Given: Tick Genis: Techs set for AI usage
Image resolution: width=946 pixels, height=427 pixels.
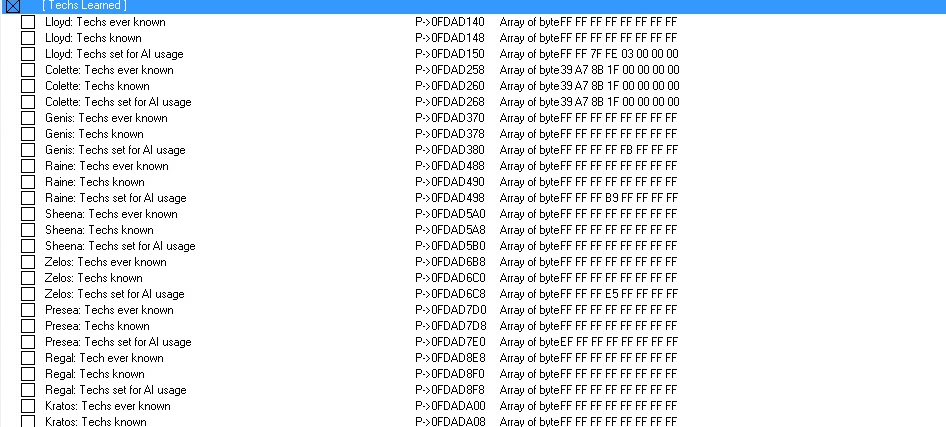Looking at the screenshot, I should point(28,150).
